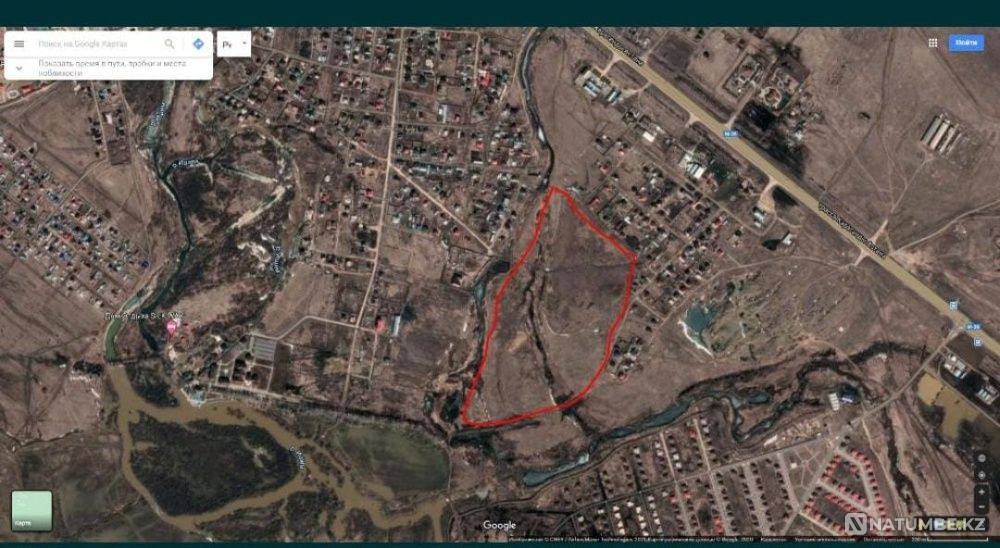Open directions via blue arrow icon
The width and height of the screenshot is (1000, 548).
coord(198,44)
